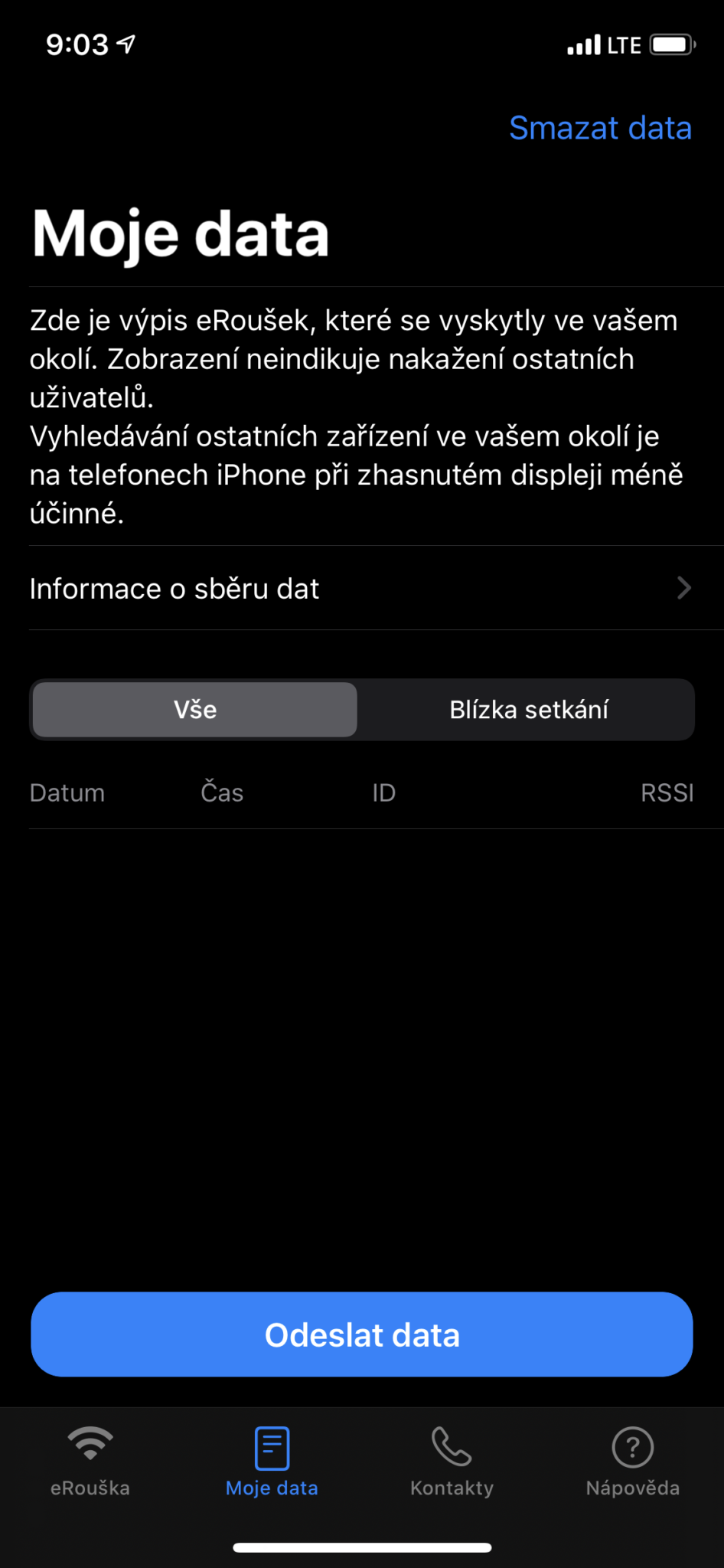Open the Moje data tab
724x1568 pixels.
[x=272, y=1461]
